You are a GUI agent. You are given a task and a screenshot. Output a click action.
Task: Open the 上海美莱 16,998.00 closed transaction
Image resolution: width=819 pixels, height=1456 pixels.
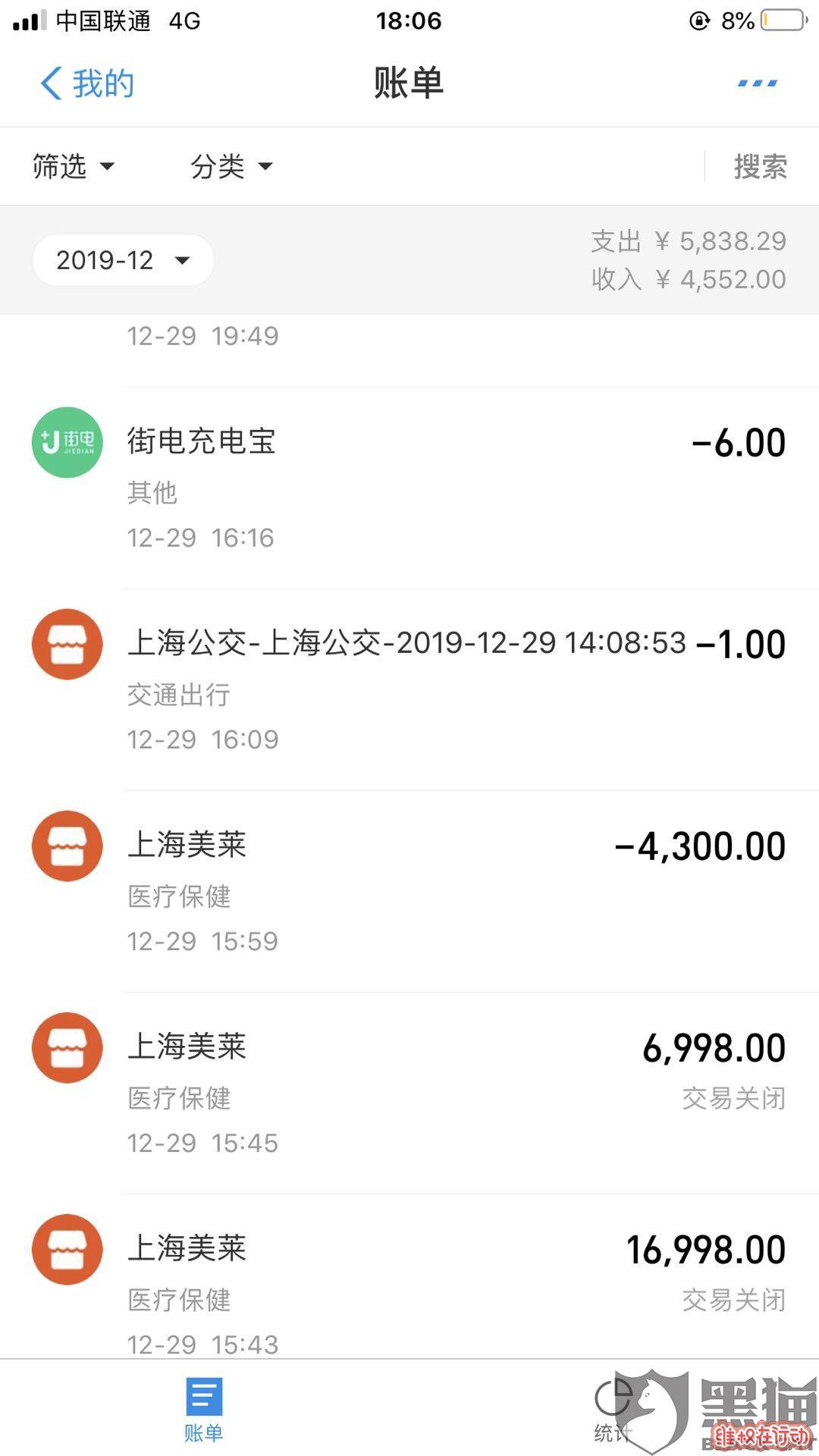tap(409, 1276)
